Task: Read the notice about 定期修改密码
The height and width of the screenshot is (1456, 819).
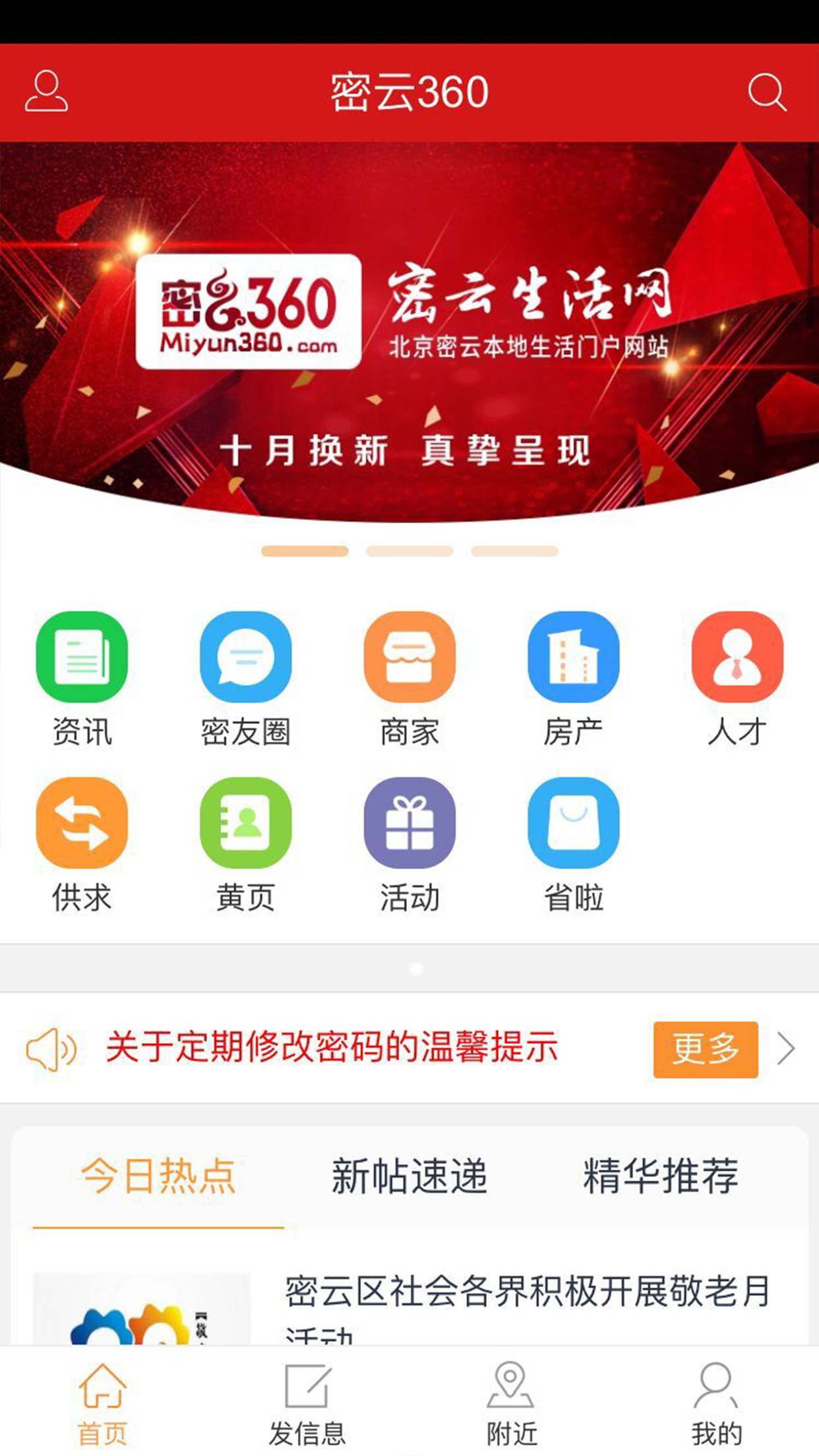Action: pos(332,1047)
